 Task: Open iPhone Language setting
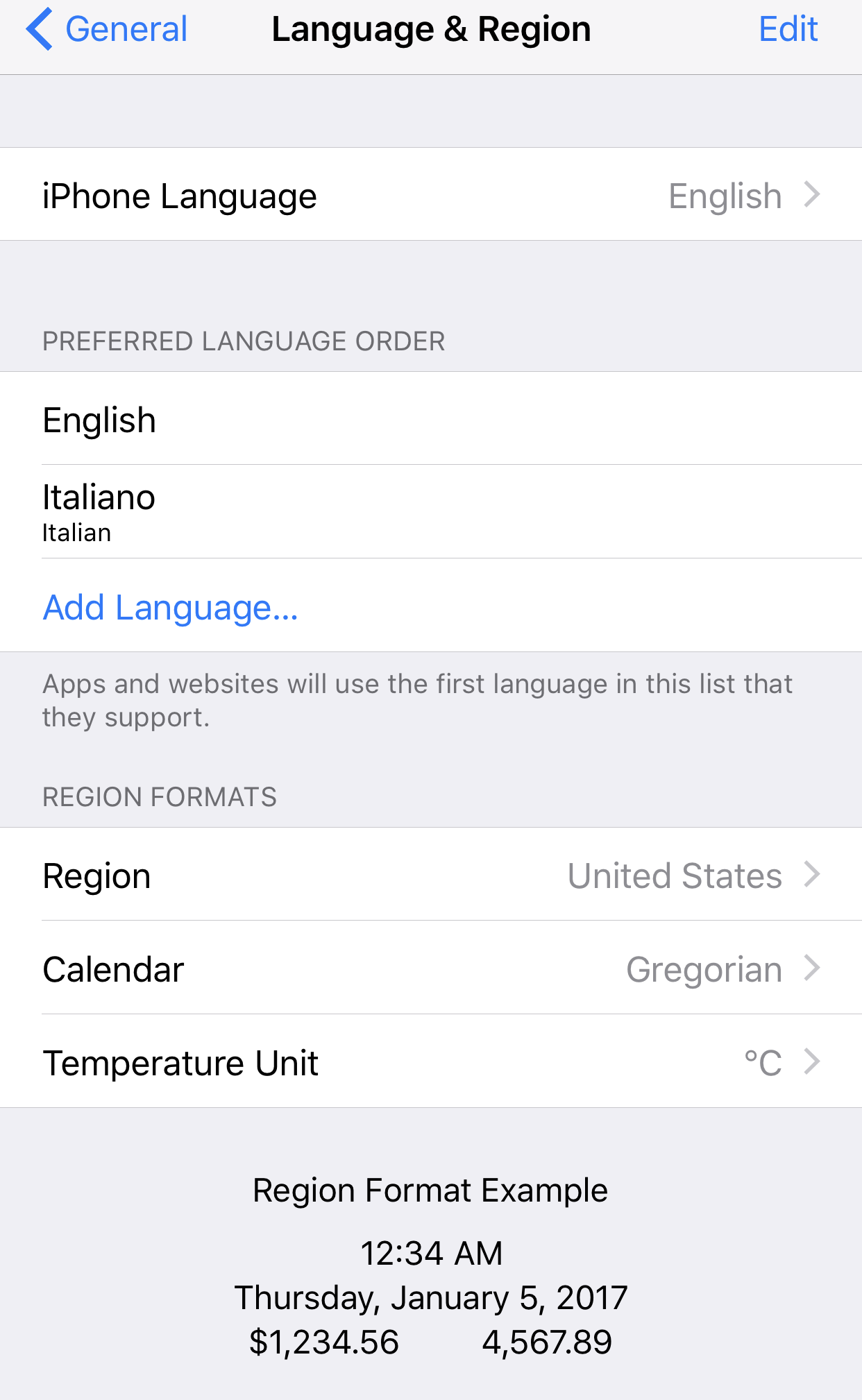click(431, 194)
